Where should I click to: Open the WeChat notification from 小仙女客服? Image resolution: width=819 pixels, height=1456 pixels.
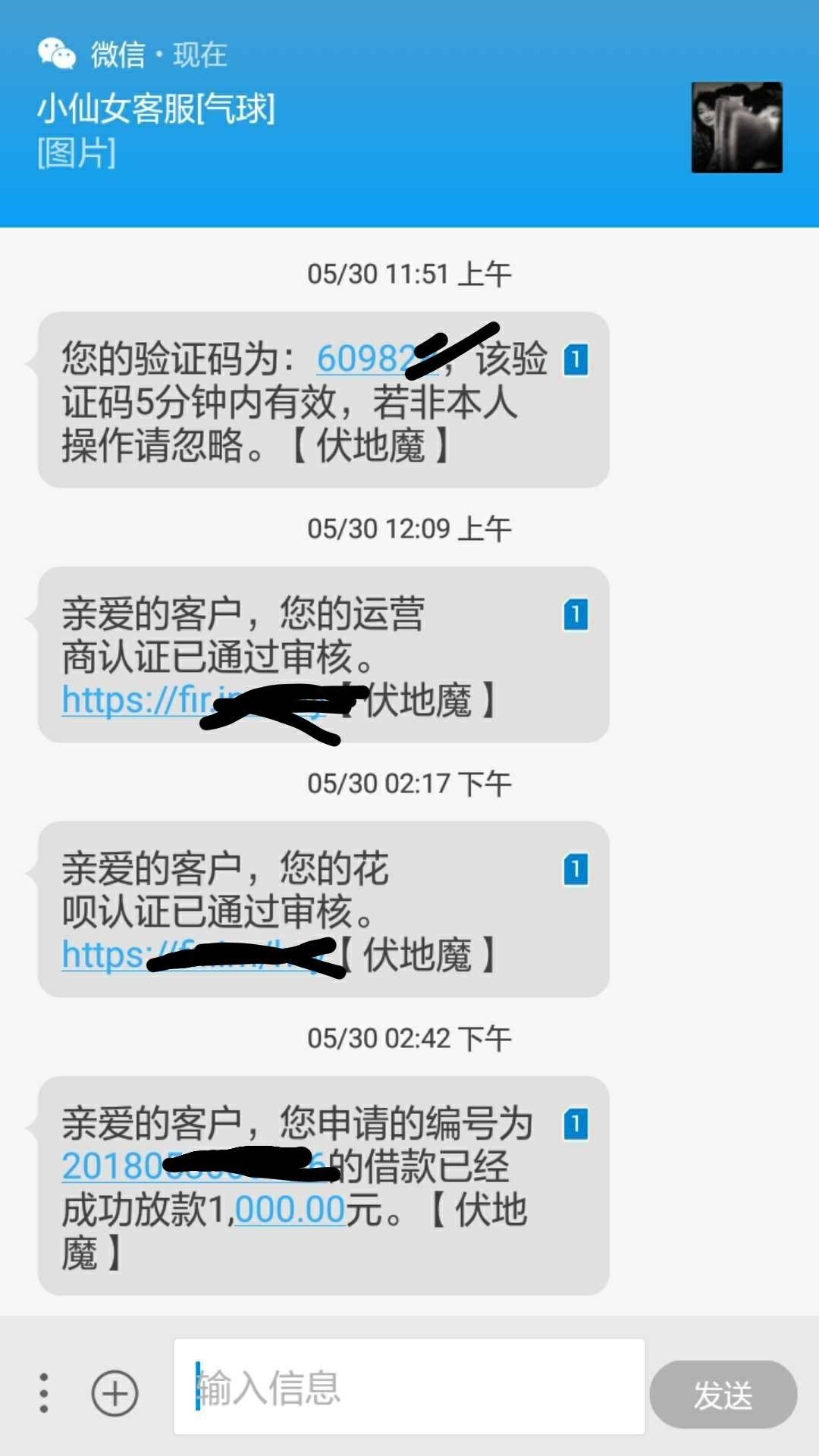tap(409, 114)
